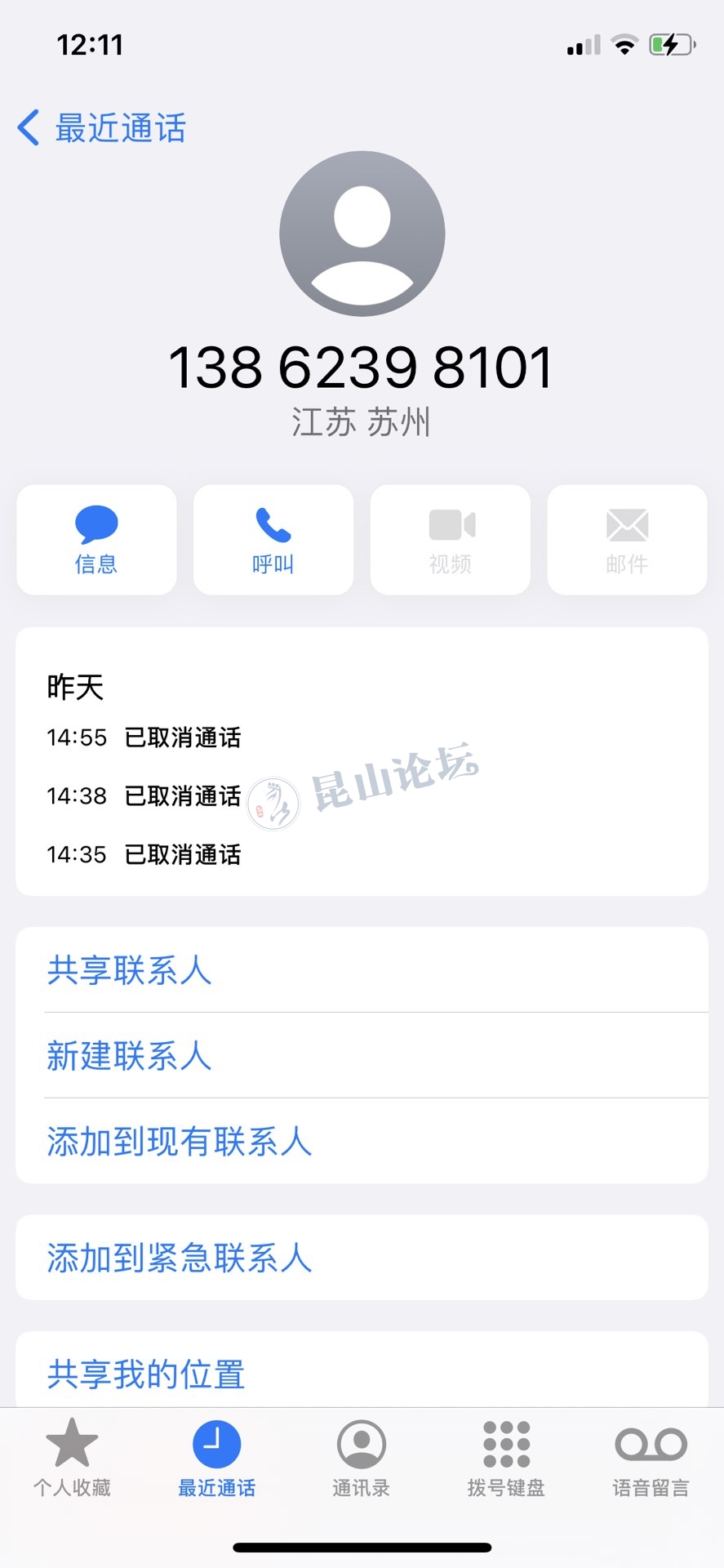Switch to the 个人收藏 tab
Viewport: 724px width, 1568px height.
pos(72,1459)
